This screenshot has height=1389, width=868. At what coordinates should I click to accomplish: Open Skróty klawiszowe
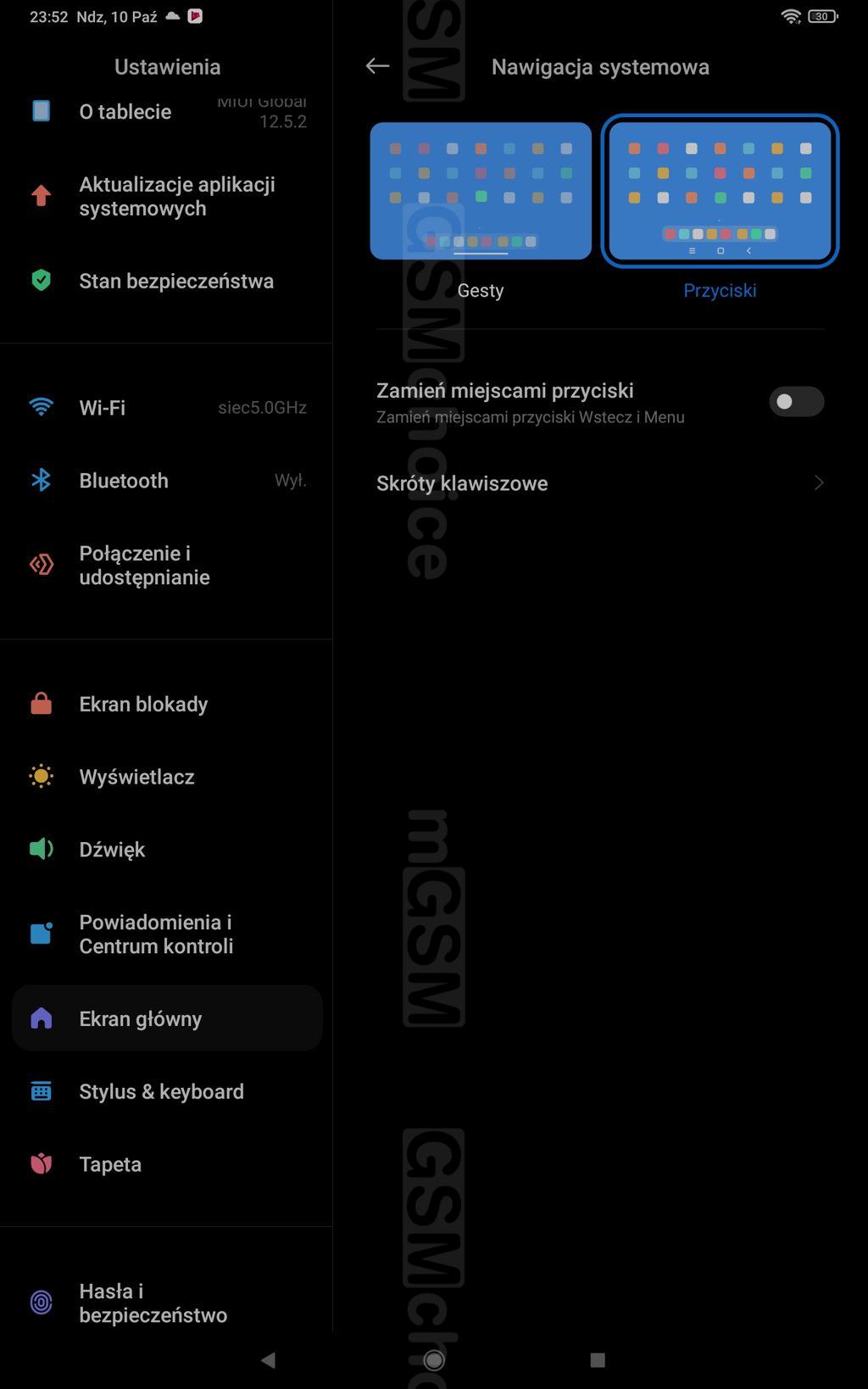click(x=599, y=483)
